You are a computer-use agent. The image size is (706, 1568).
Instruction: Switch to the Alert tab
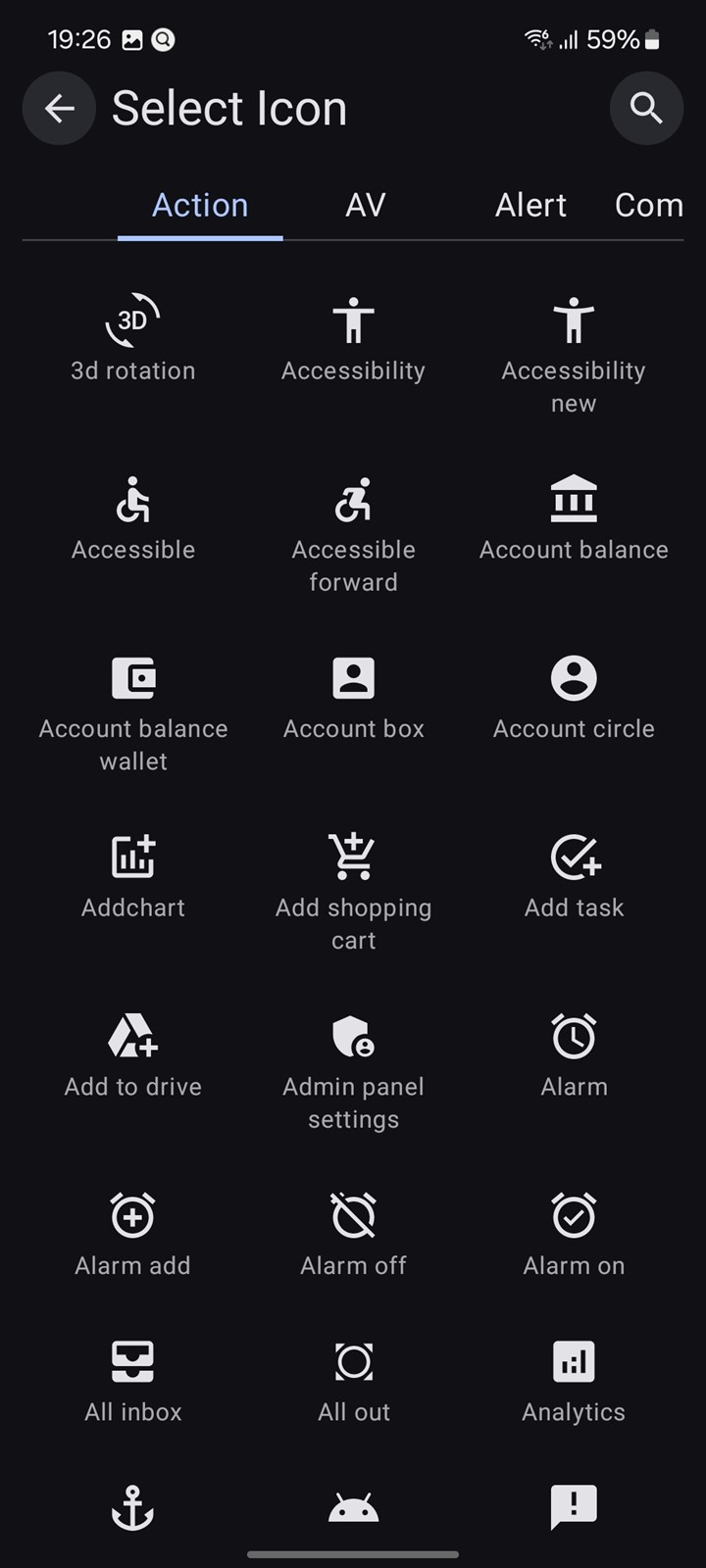(530, 205)
